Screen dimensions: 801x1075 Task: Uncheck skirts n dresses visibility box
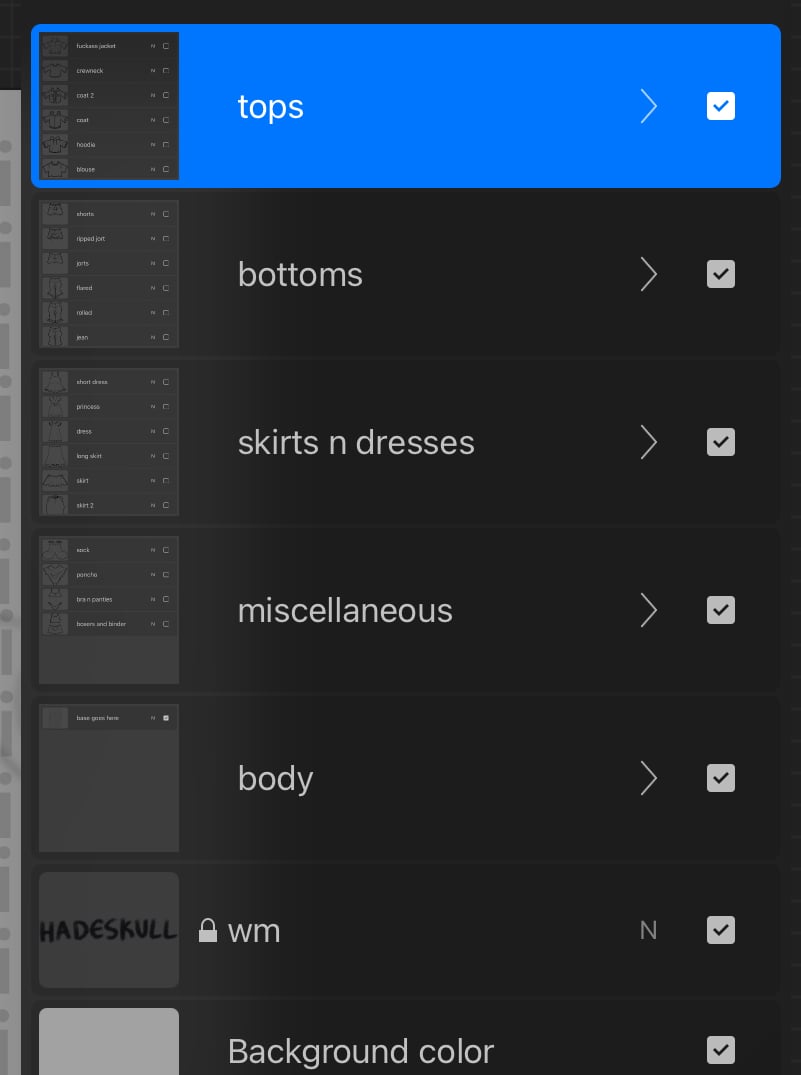(721, 442)
